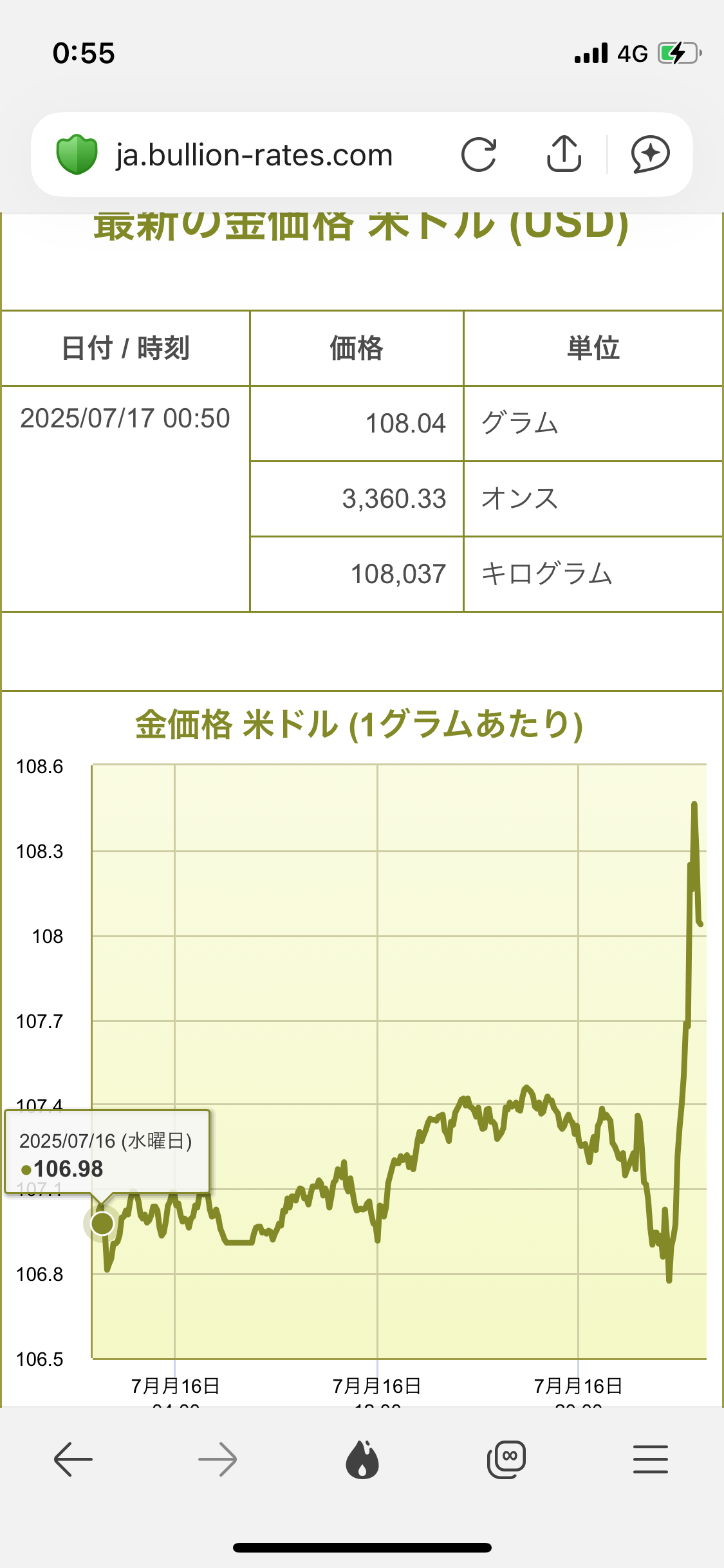Share this page
This screenshot has width=724, height=1568.
564,154
